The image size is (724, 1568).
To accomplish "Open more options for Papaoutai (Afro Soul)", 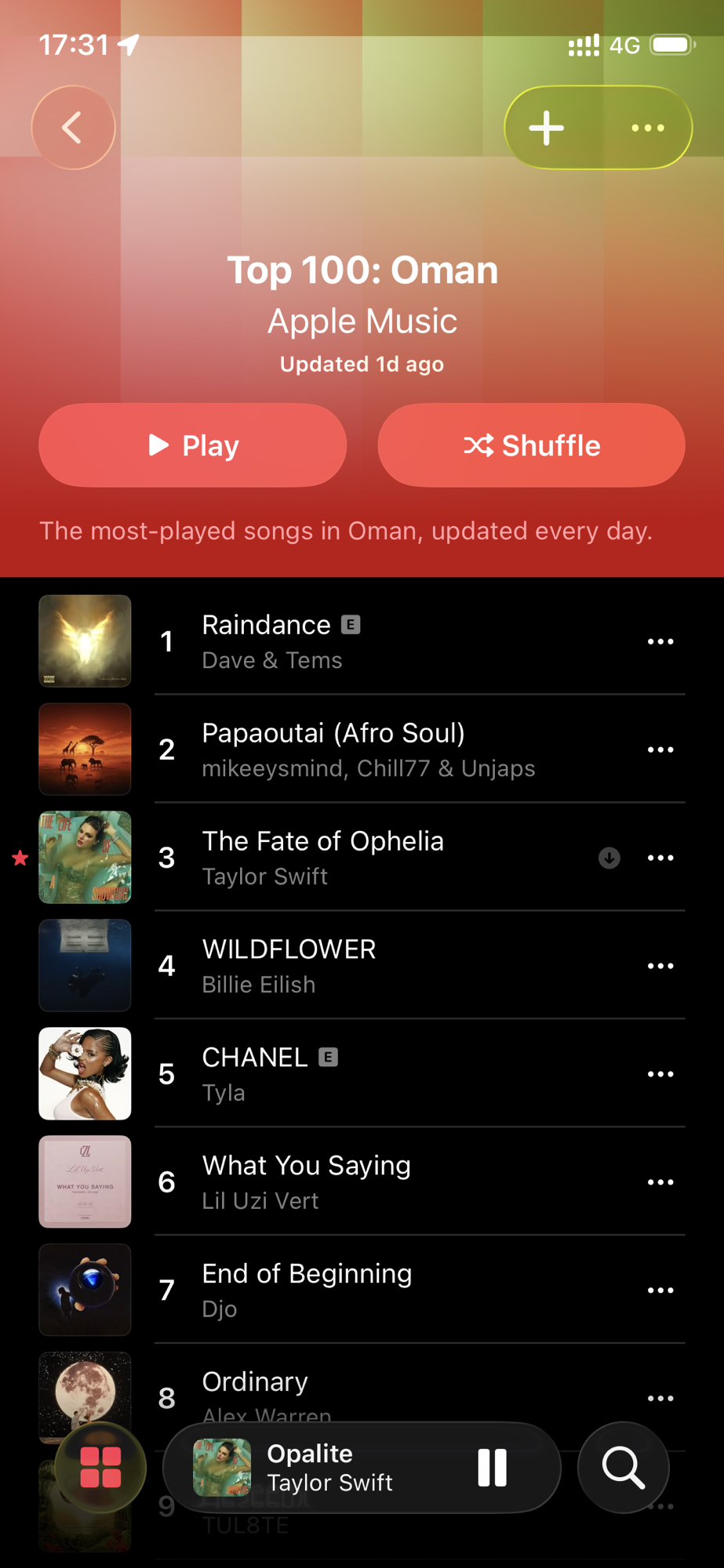I will [660, 750].
